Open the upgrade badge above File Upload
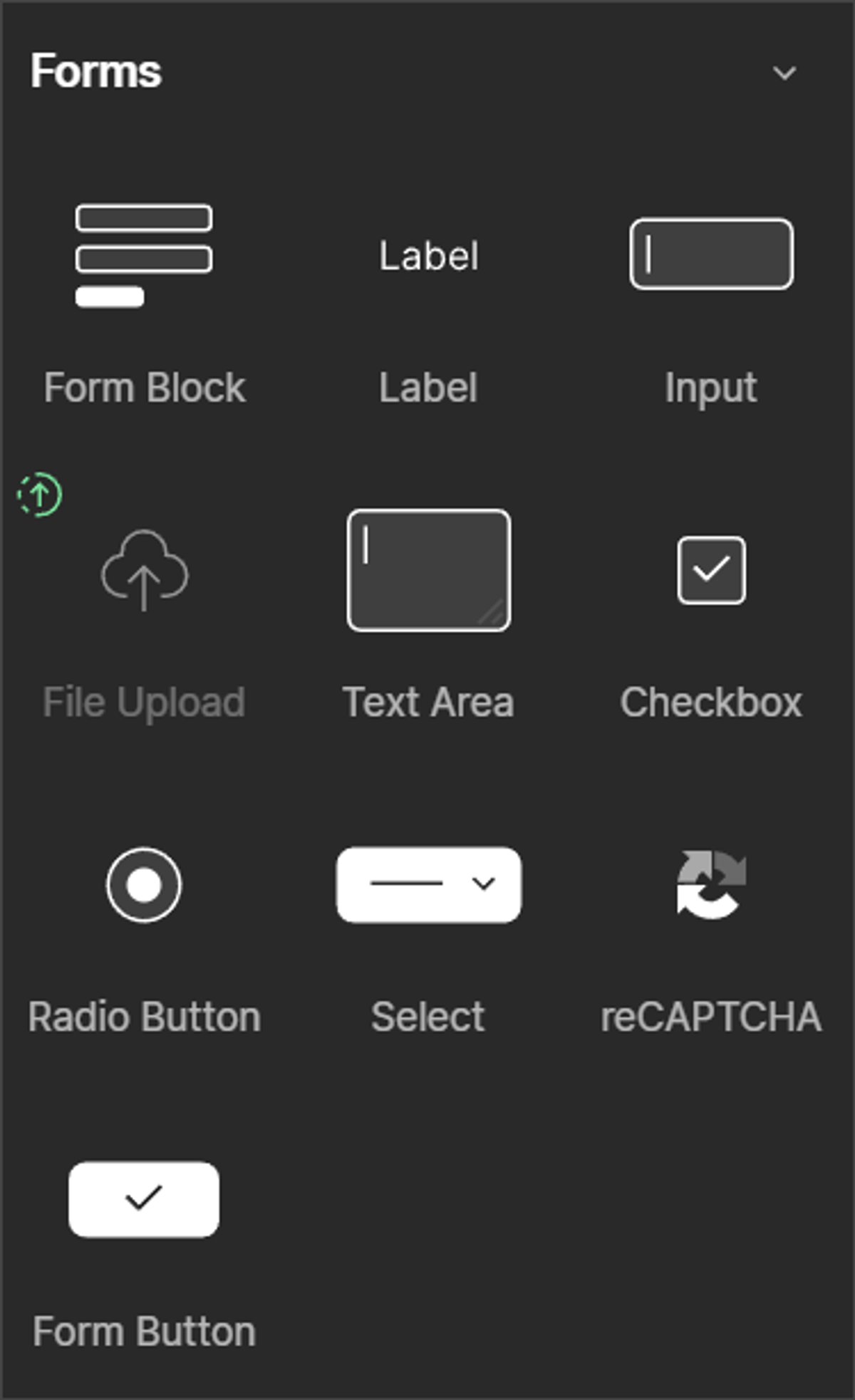The height and width of the screenshot is (1400, 855). pyautogui.click(x=40, y=494)
